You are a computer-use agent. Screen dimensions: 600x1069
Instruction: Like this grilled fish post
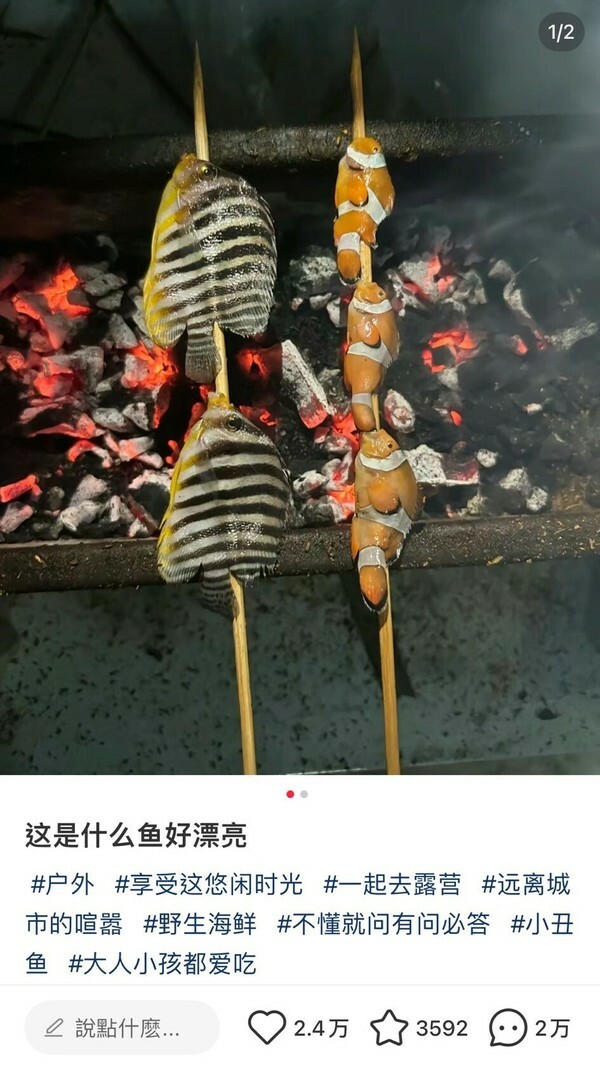[267, 1027]
